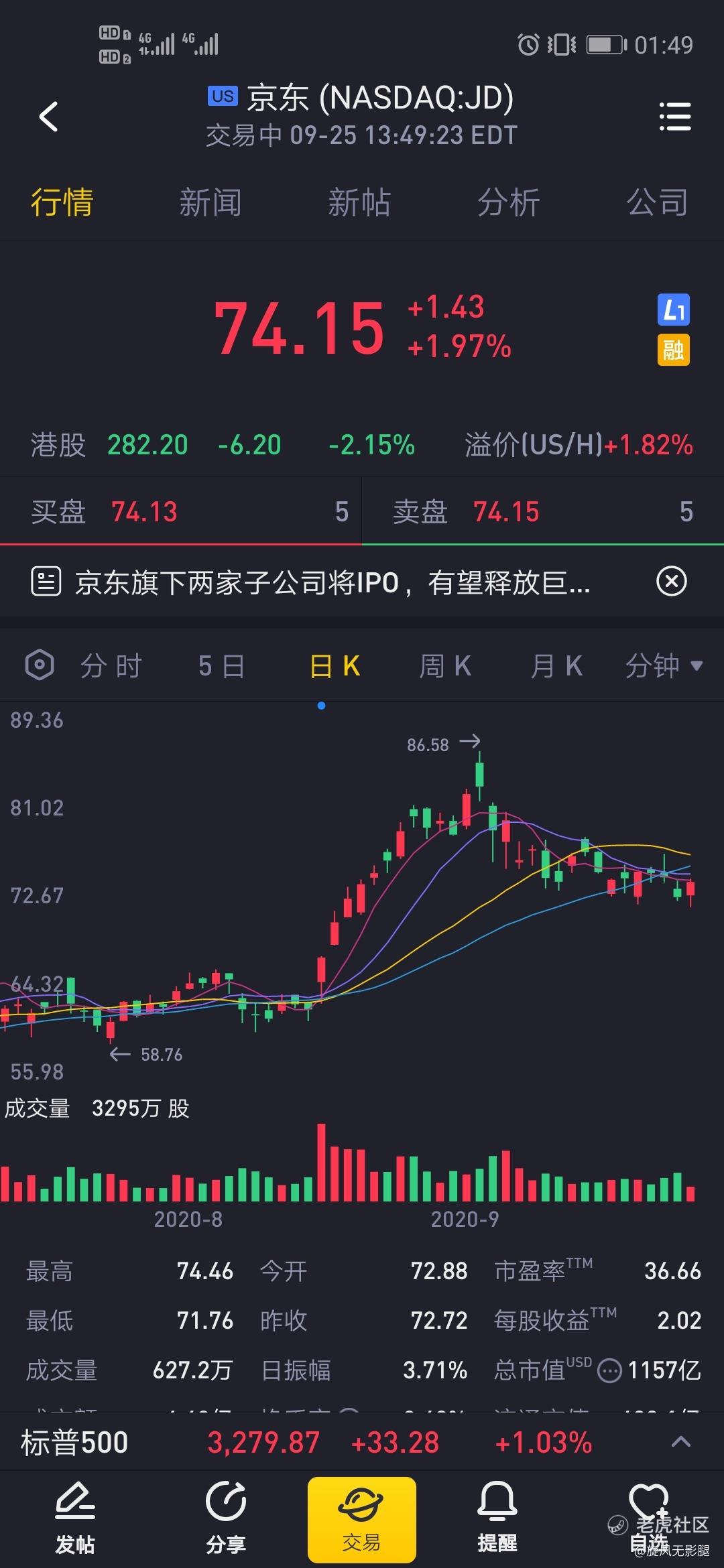724x1568 pixels.
Task: Expand the 标普500 index bar
Action: 681,1441
